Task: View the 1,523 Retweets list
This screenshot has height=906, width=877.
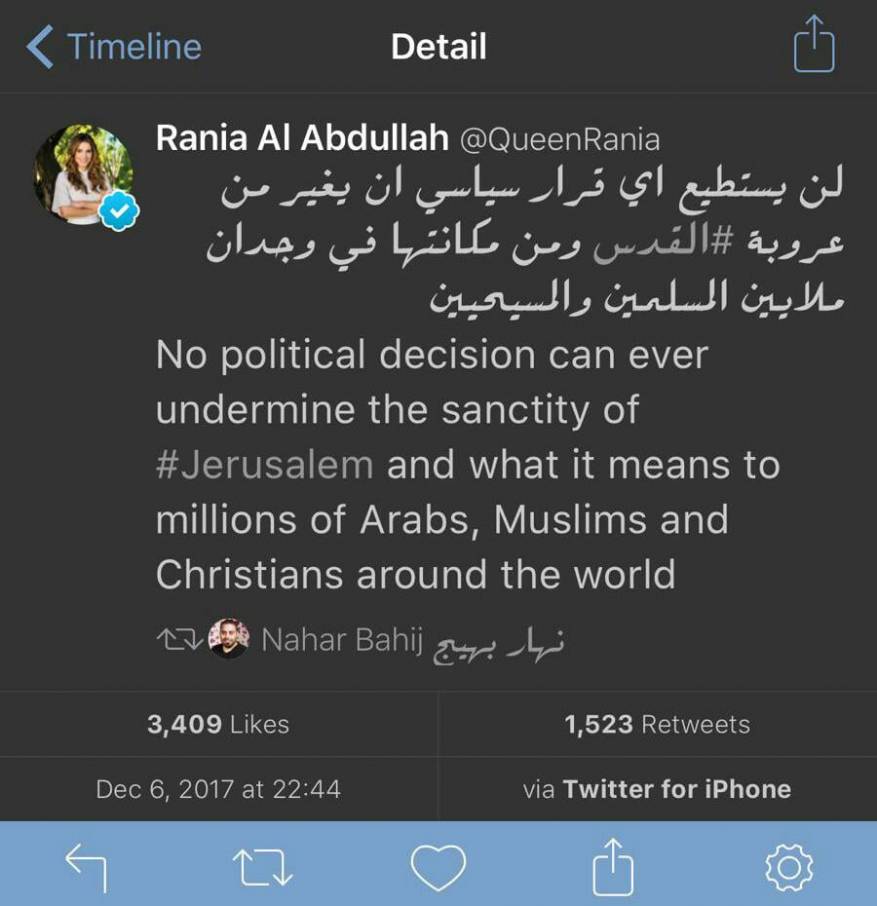Action: [x=657, y=725]
